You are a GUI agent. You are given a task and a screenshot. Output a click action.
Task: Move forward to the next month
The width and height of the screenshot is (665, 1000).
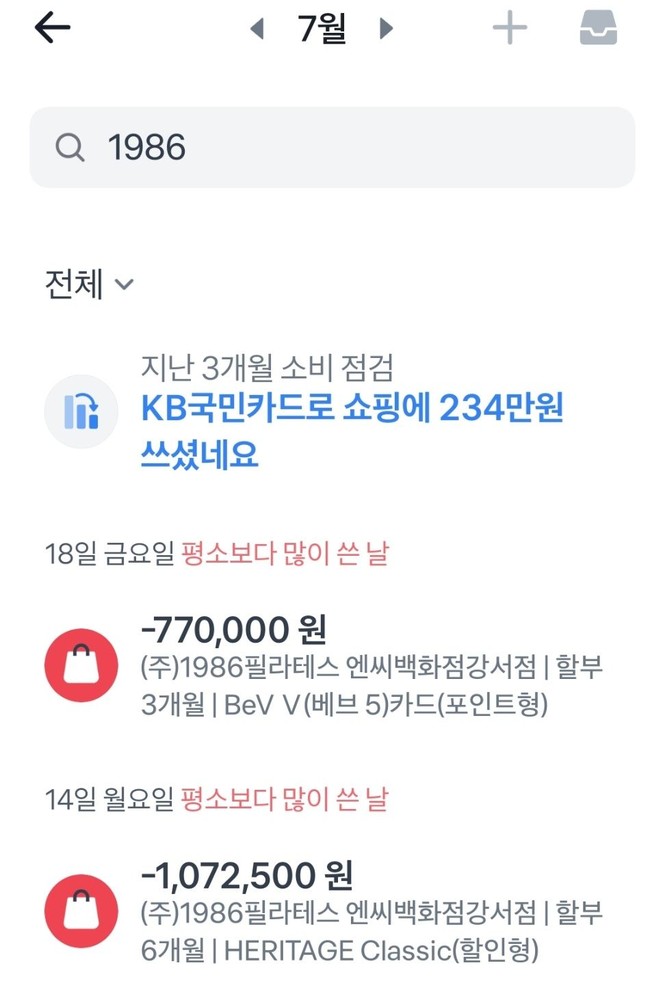[386, 29]
